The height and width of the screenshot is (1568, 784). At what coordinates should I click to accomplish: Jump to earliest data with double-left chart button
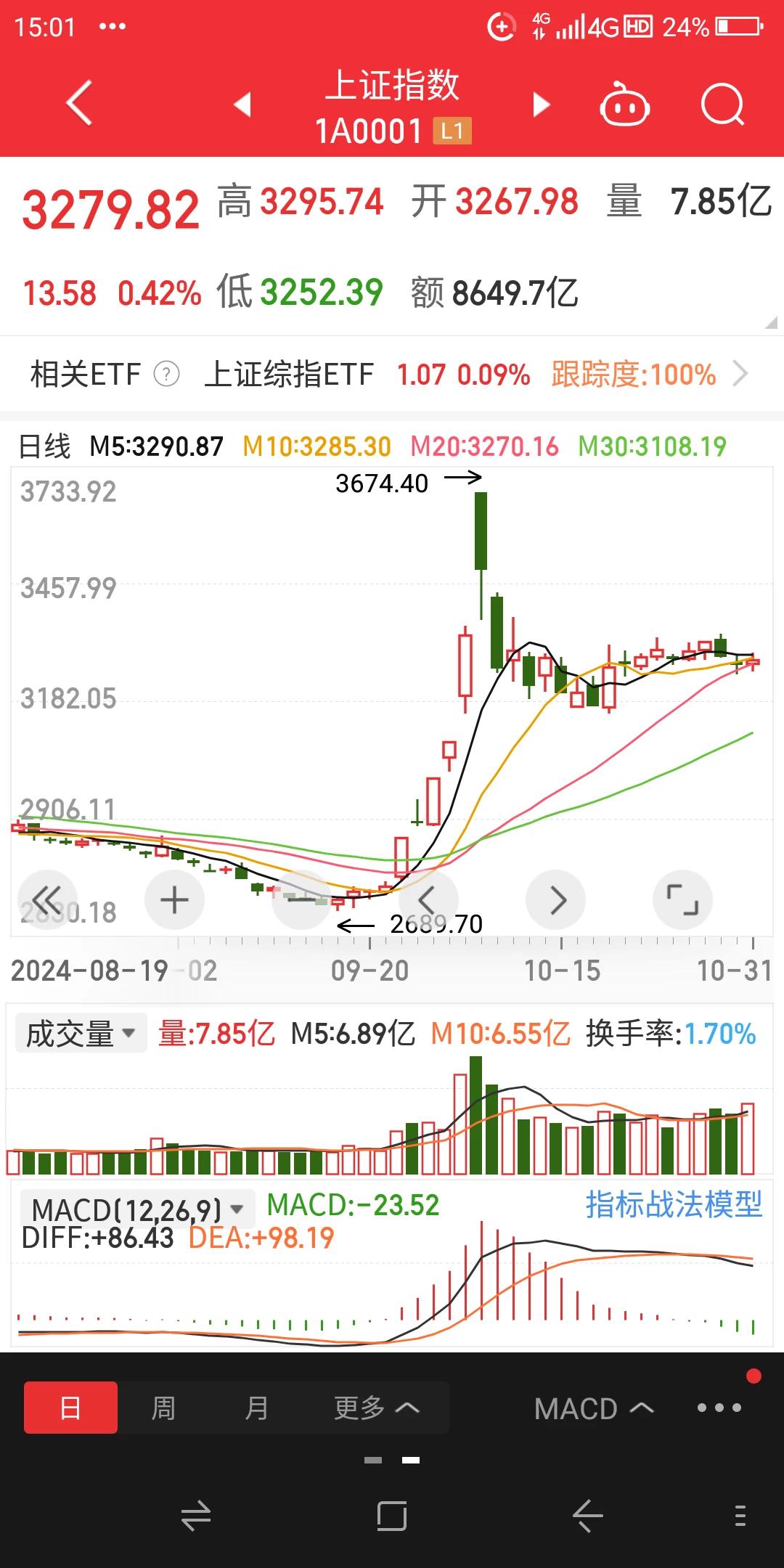pos(47,900)
